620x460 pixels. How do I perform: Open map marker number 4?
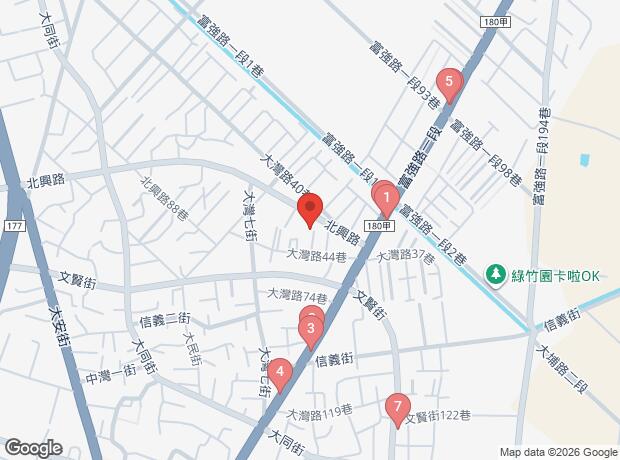pyautogui.click(x=280, y=375)
